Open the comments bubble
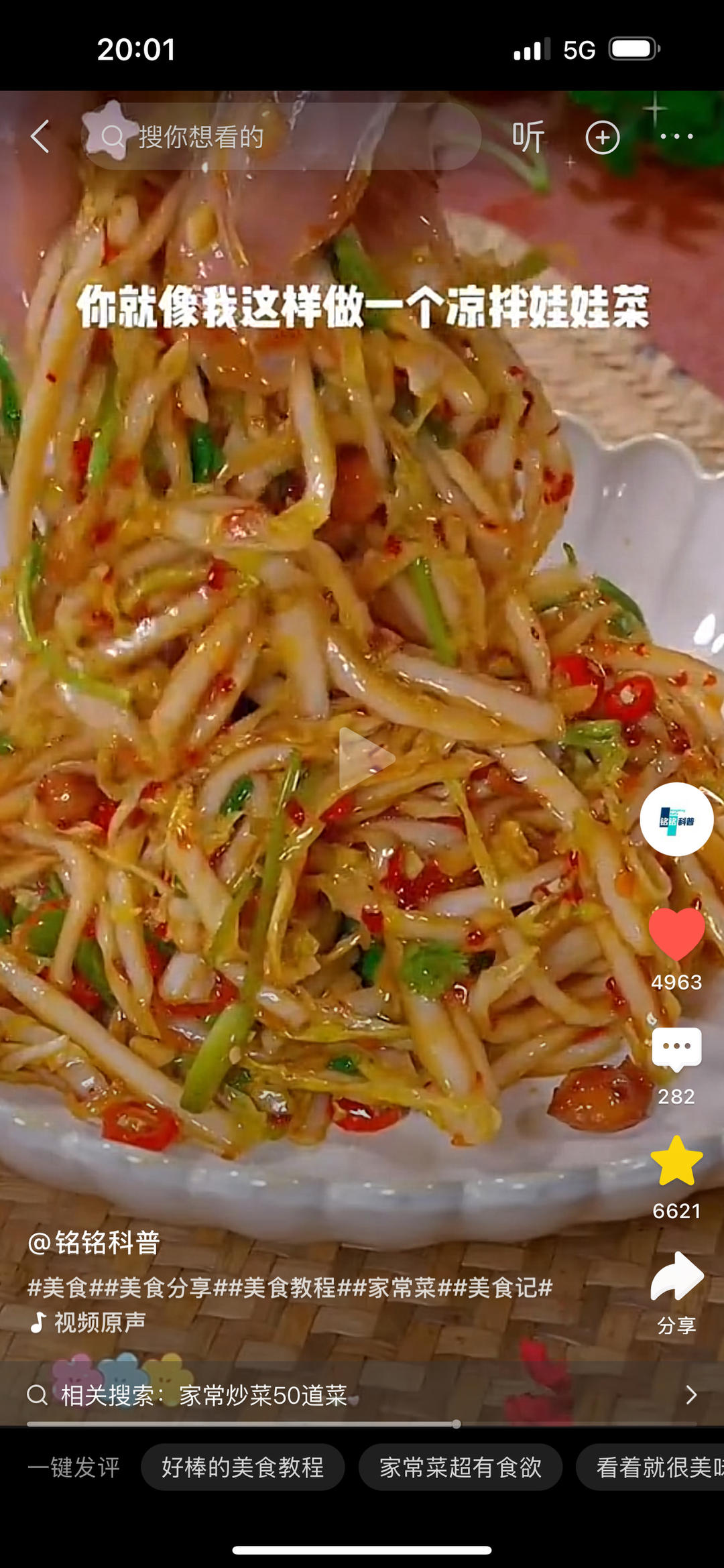Image resolution: width=724 pixels, height=1568 pixels. tap(676, 1048)
